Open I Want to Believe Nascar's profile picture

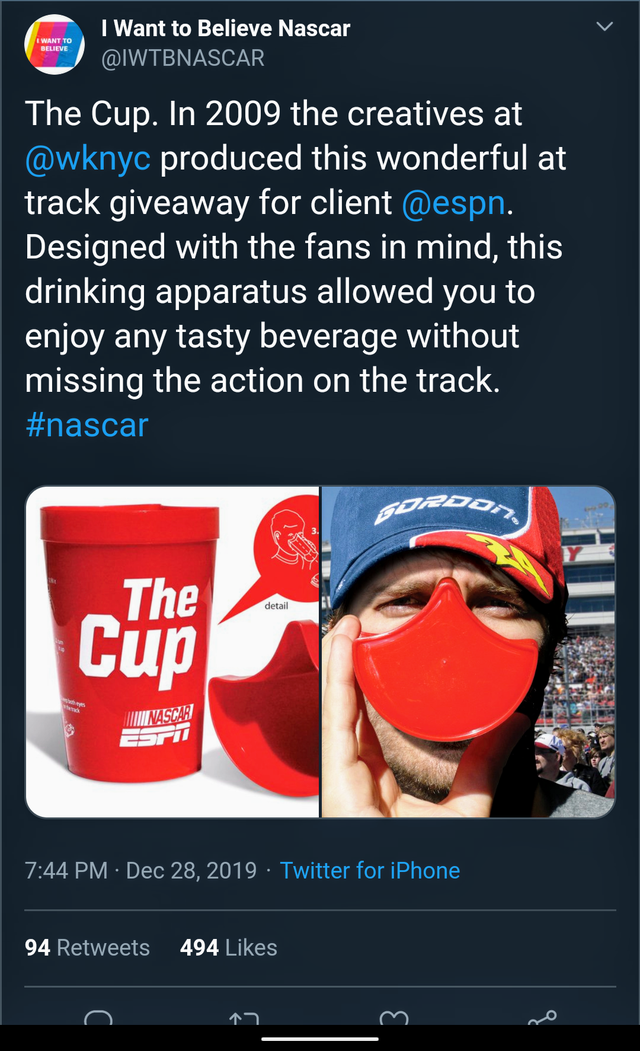pyautogui.click(x=54, y=44)
